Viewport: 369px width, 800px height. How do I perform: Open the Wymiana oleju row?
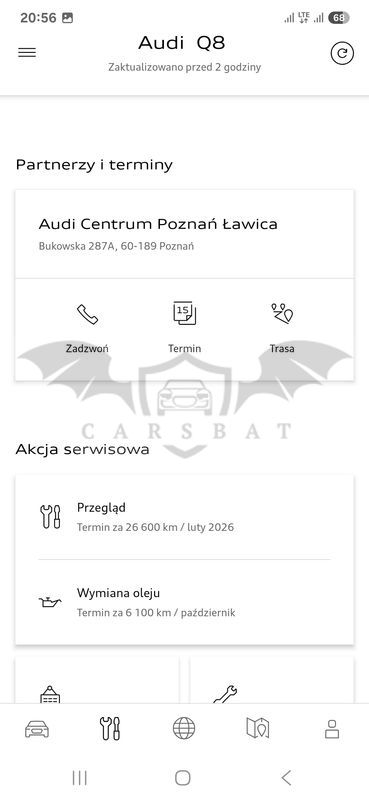click(x=184, y=603)
